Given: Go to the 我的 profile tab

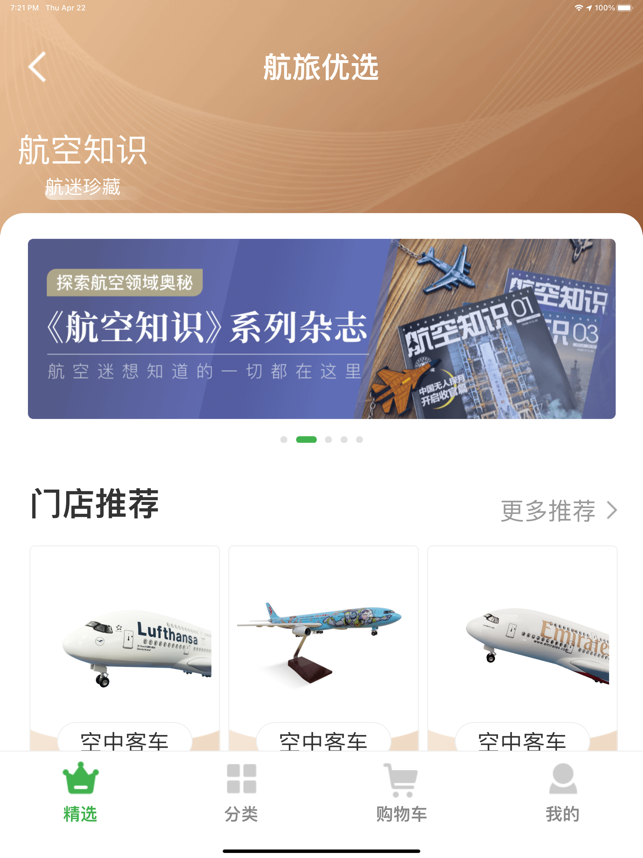Looking at the screenshot, I should click(x=562, y=792).
